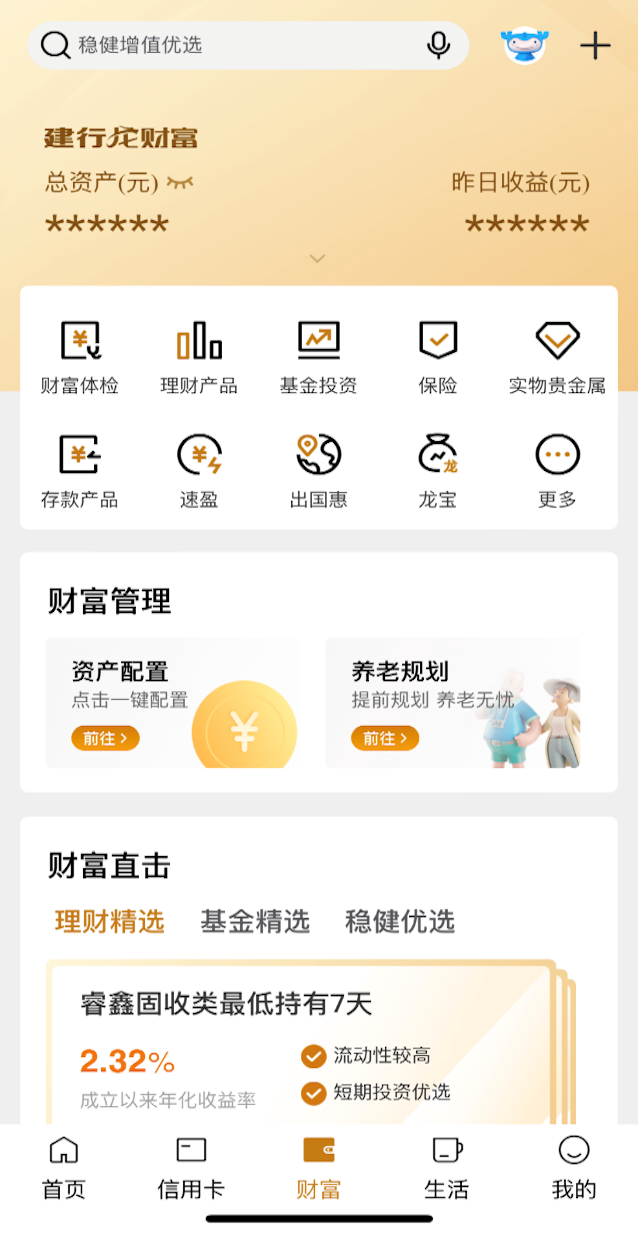Open 实物贵金属
This screenshot has height=1235, width=638.
[557, 357]
